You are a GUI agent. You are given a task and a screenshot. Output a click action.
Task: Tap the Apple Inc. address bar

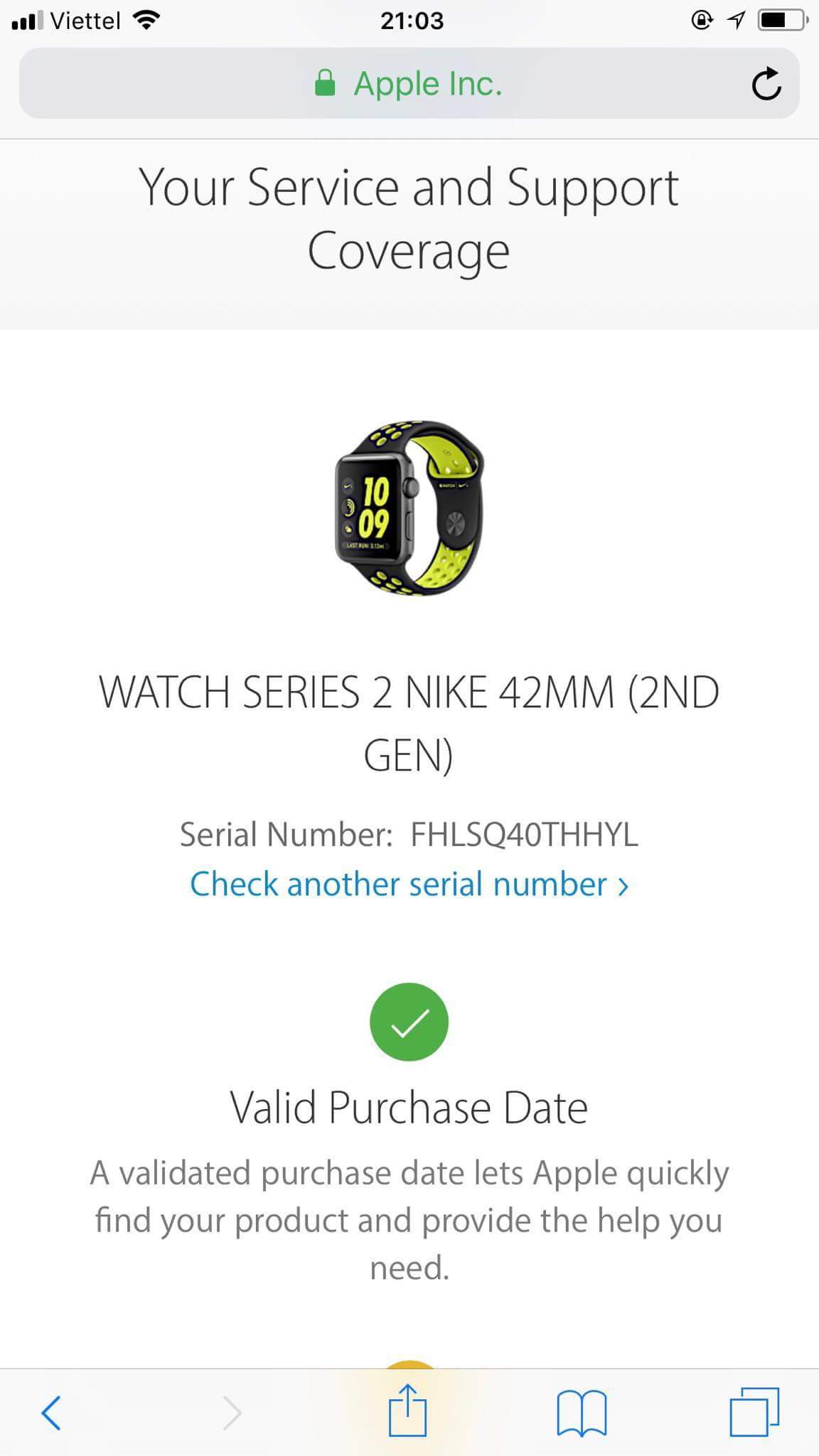408,84
